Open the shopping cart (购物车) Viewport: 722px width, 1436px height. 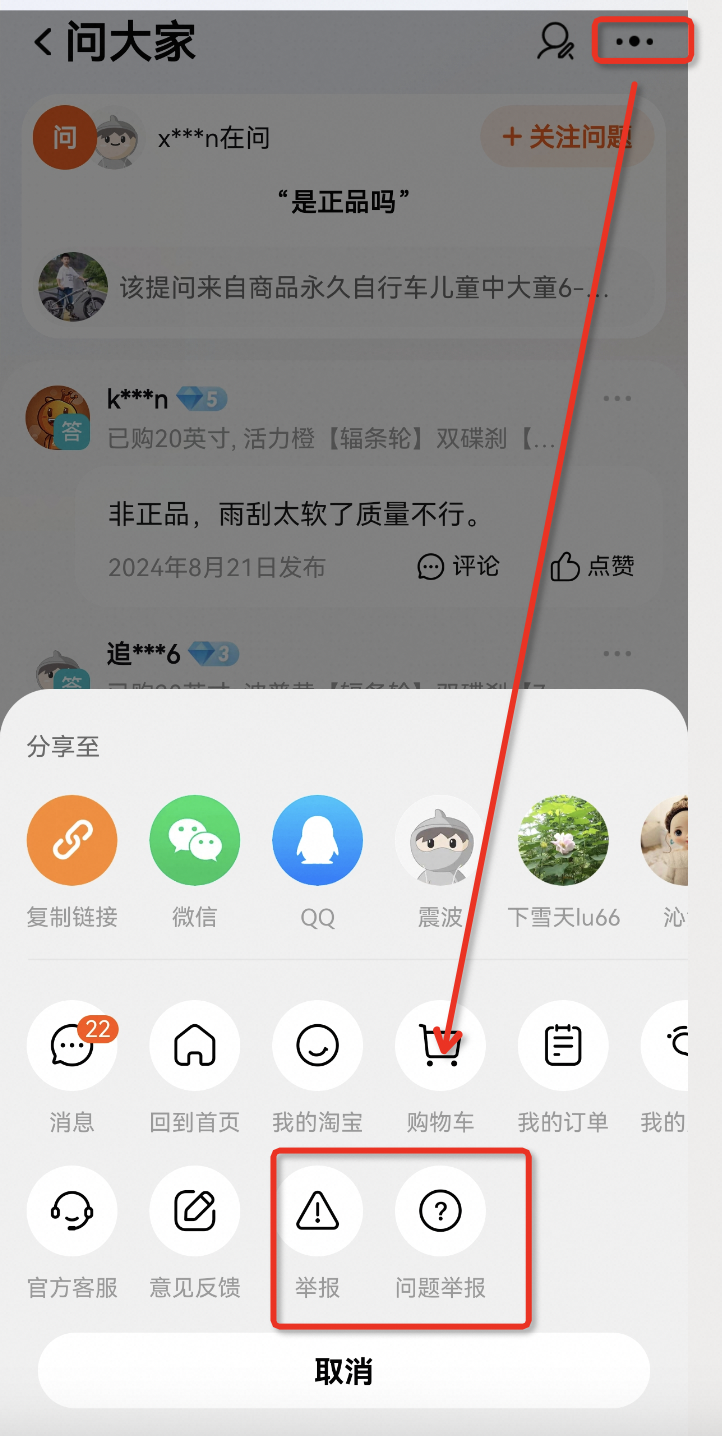click(x=440, y=1046)
